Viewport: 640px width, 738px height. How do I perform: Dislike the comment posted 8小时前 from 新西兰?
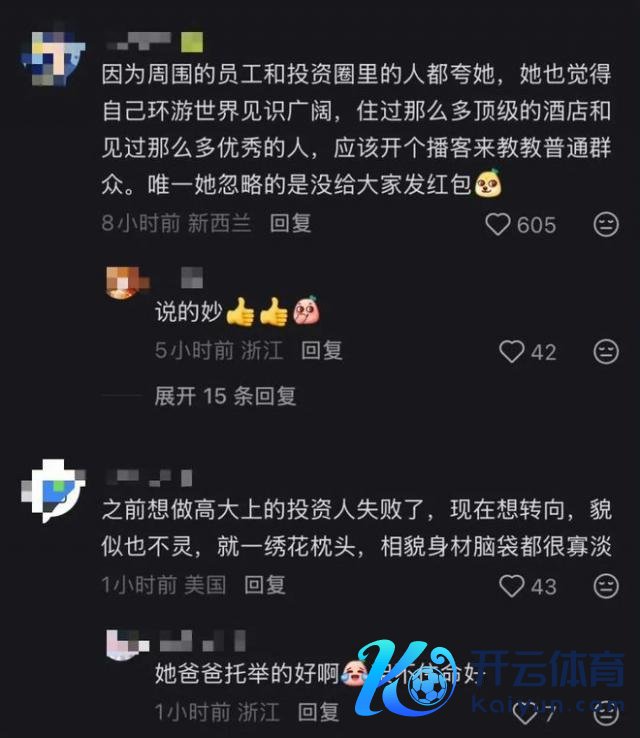pos(606,224)
